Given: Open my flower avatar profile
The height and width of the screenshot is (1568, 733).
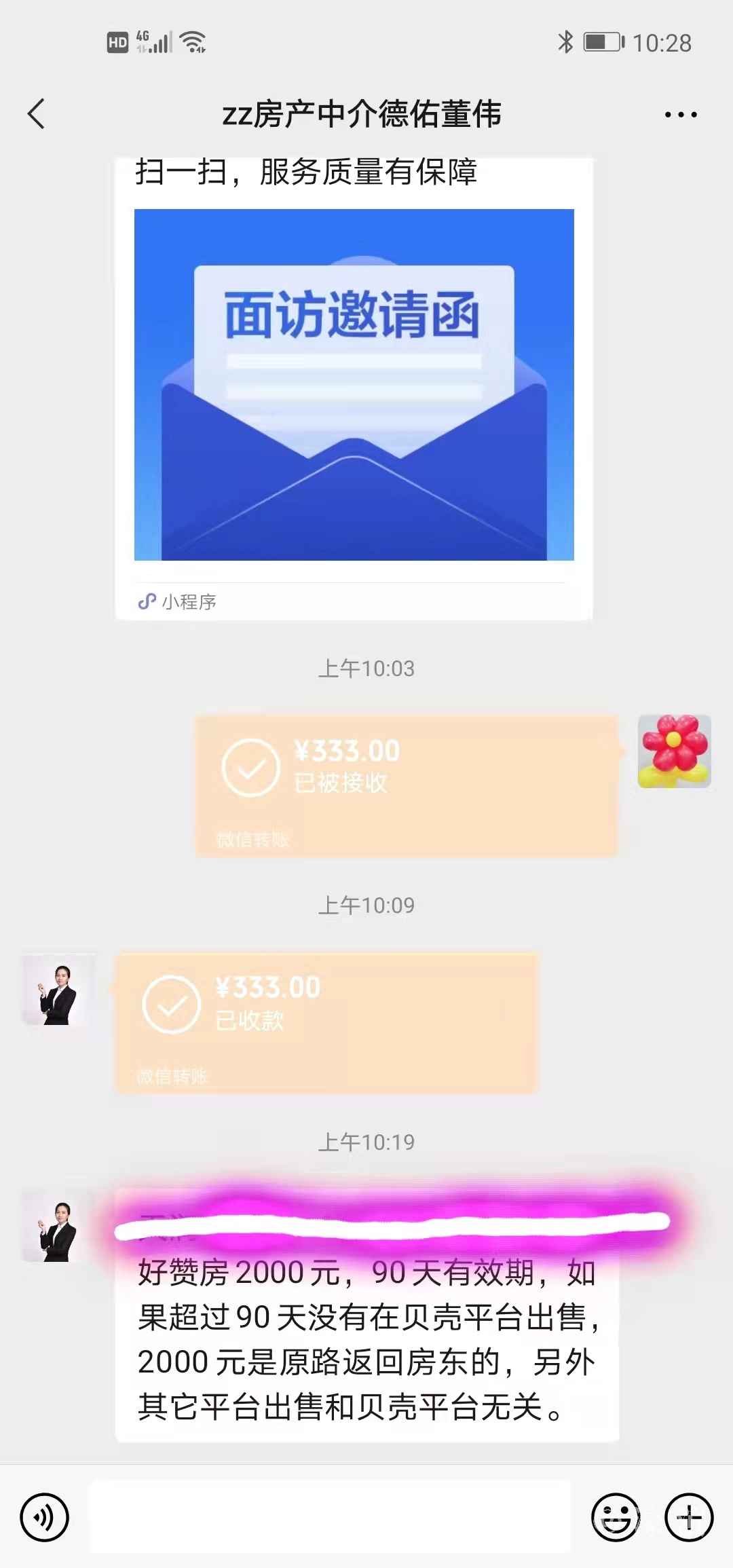Looking at the screenshot, I should click(x=674, y=751).
